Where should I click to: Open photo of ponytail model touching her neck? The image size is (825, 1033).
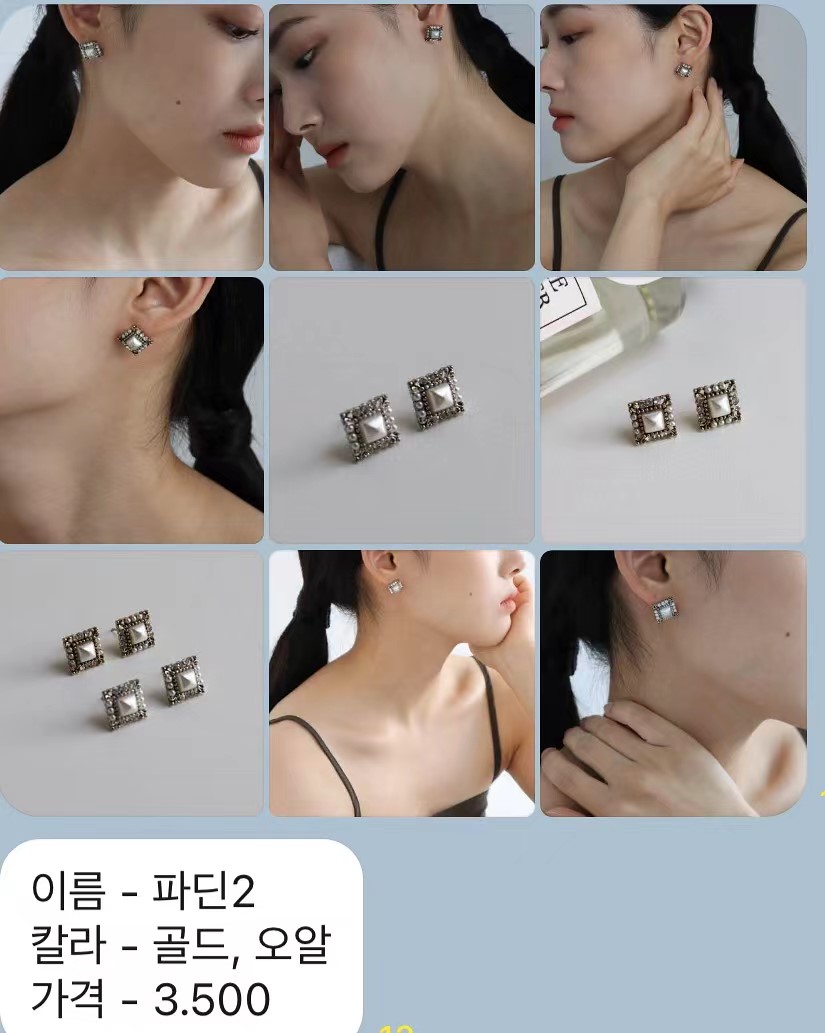click(x=673, y=137)
